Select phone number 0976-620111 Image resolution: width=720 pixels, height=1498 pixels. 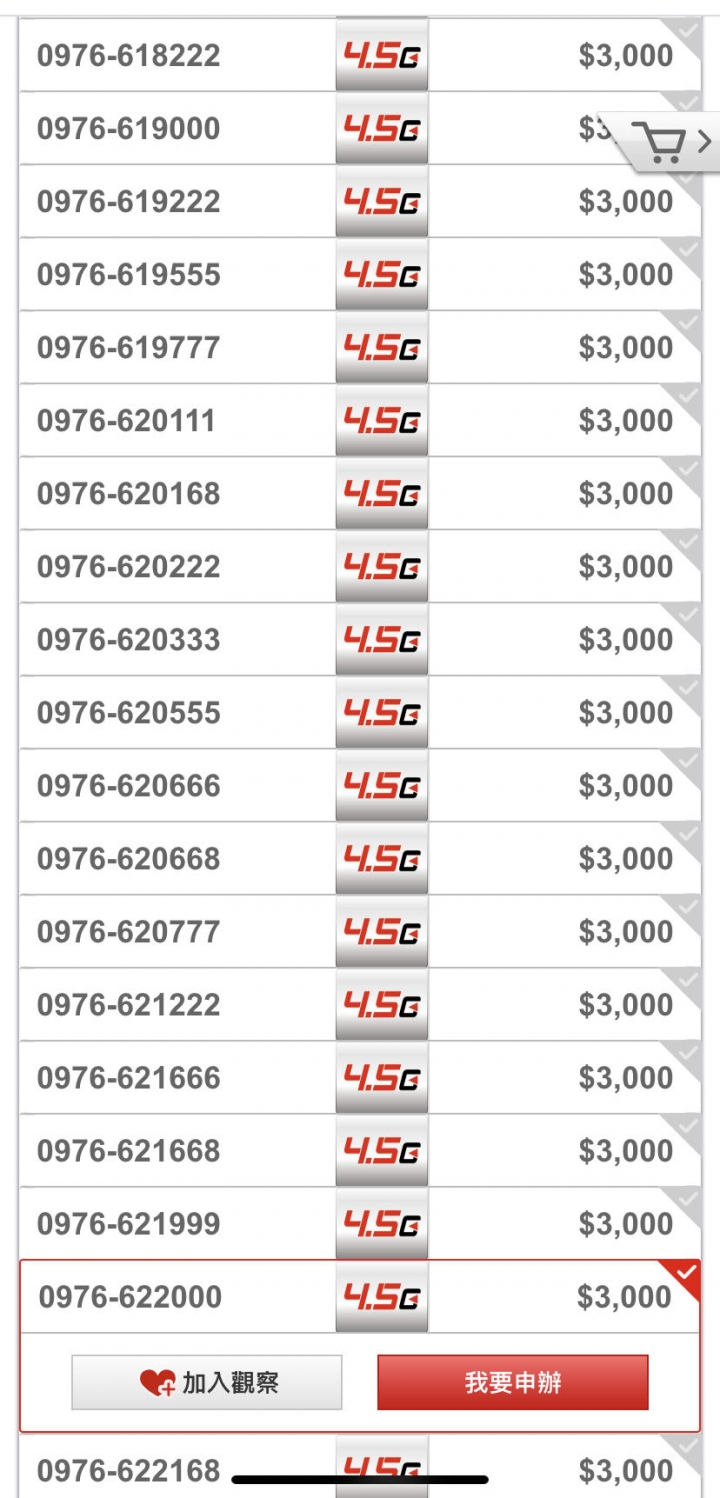coord(360,420)
